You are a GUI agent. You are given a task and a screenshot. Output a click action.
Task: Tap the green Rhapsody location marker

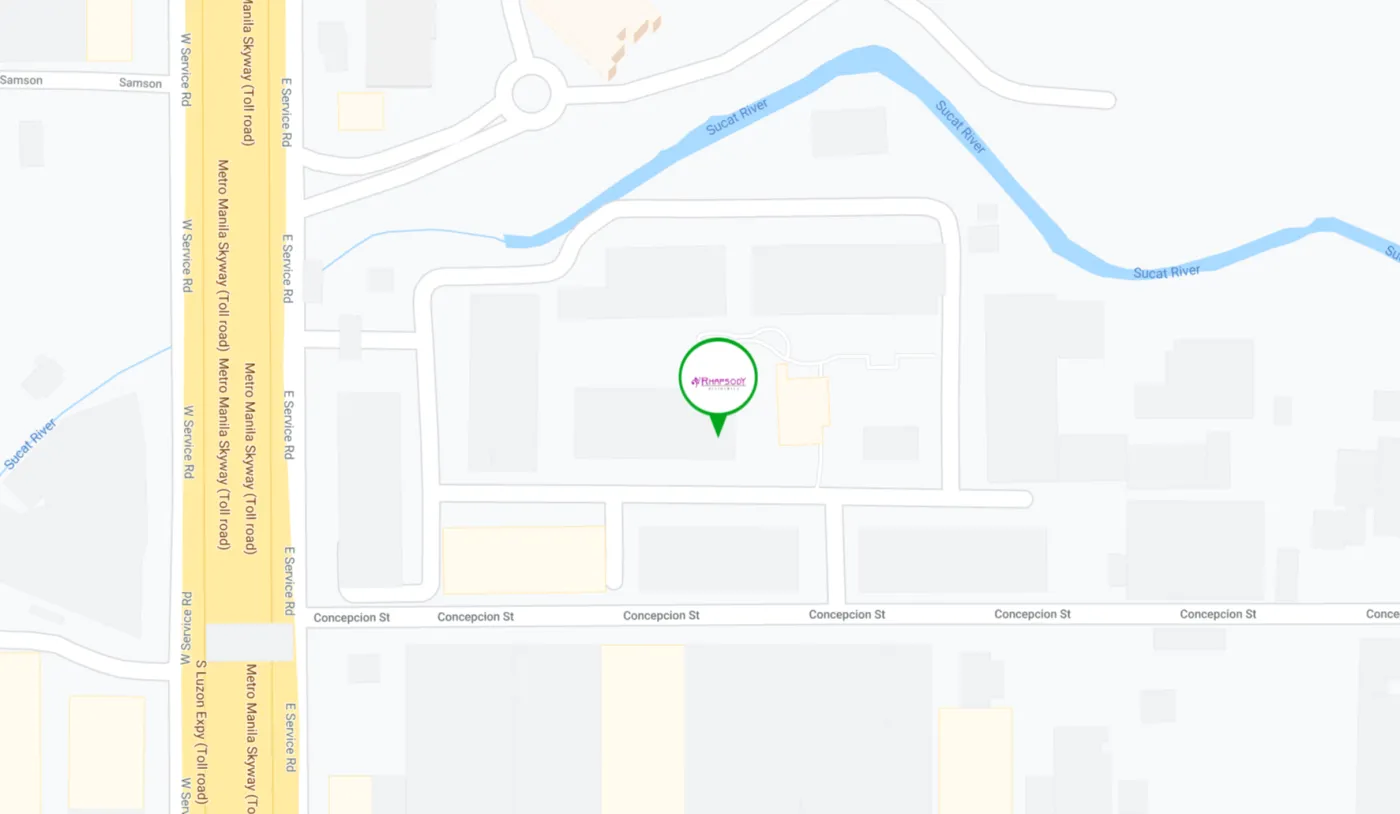pyautogui.click(x=718, y=379)
